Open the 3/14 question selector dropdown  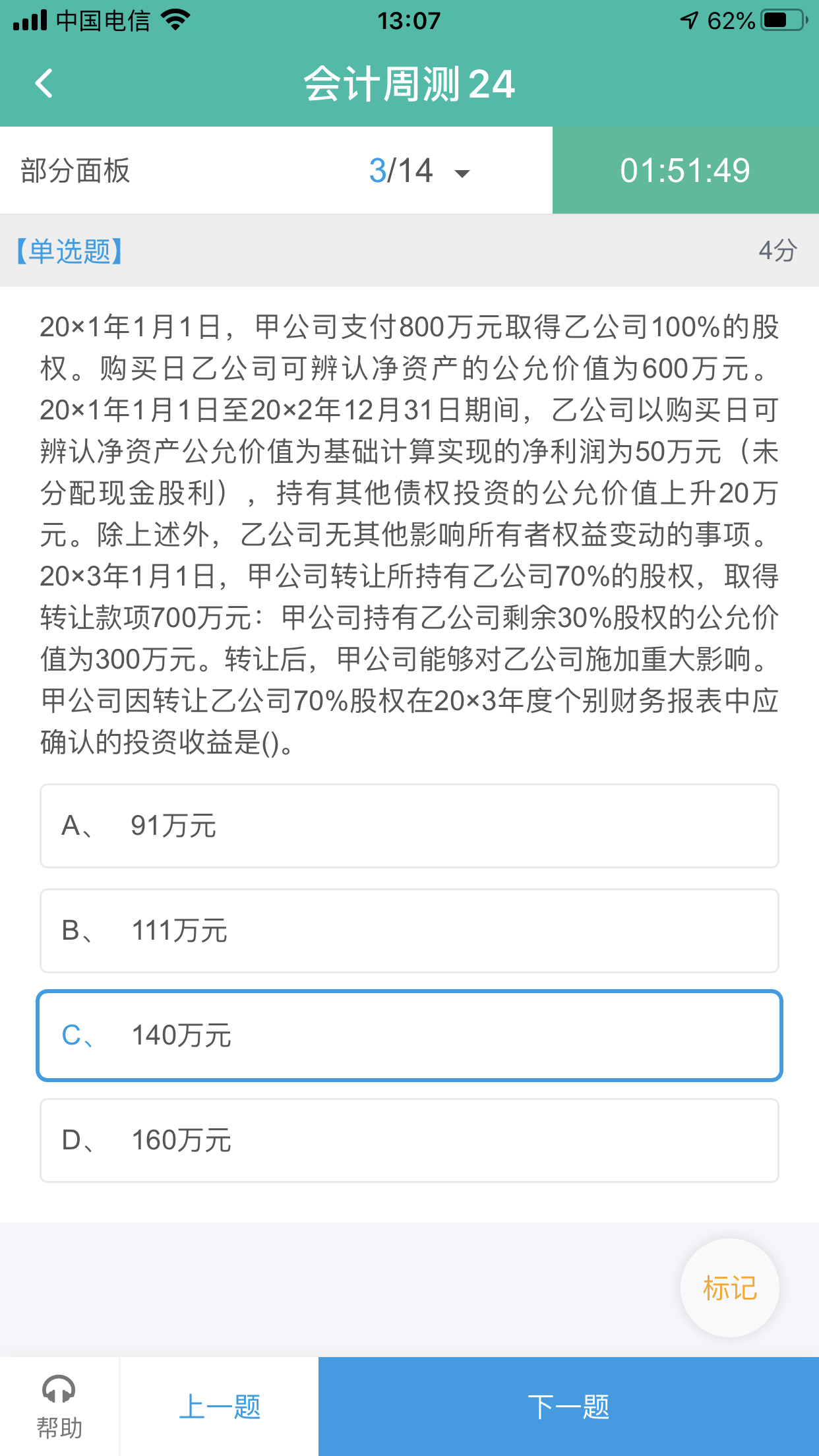click(419, 171)
